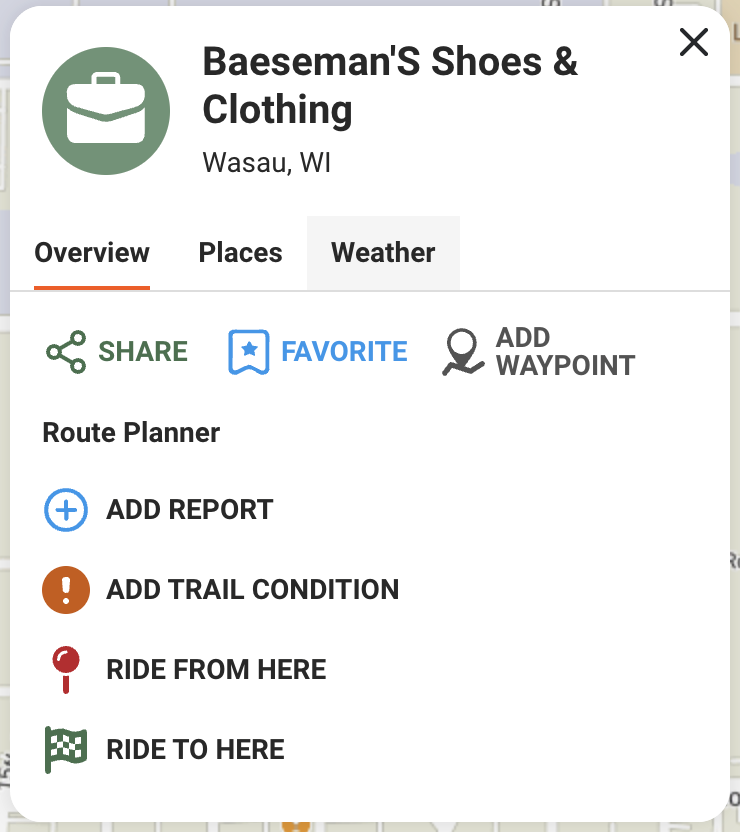The image size is (740, 832).
Task: Click the orange Overview tab underline indicator
Action: click(x=92, y=287)
